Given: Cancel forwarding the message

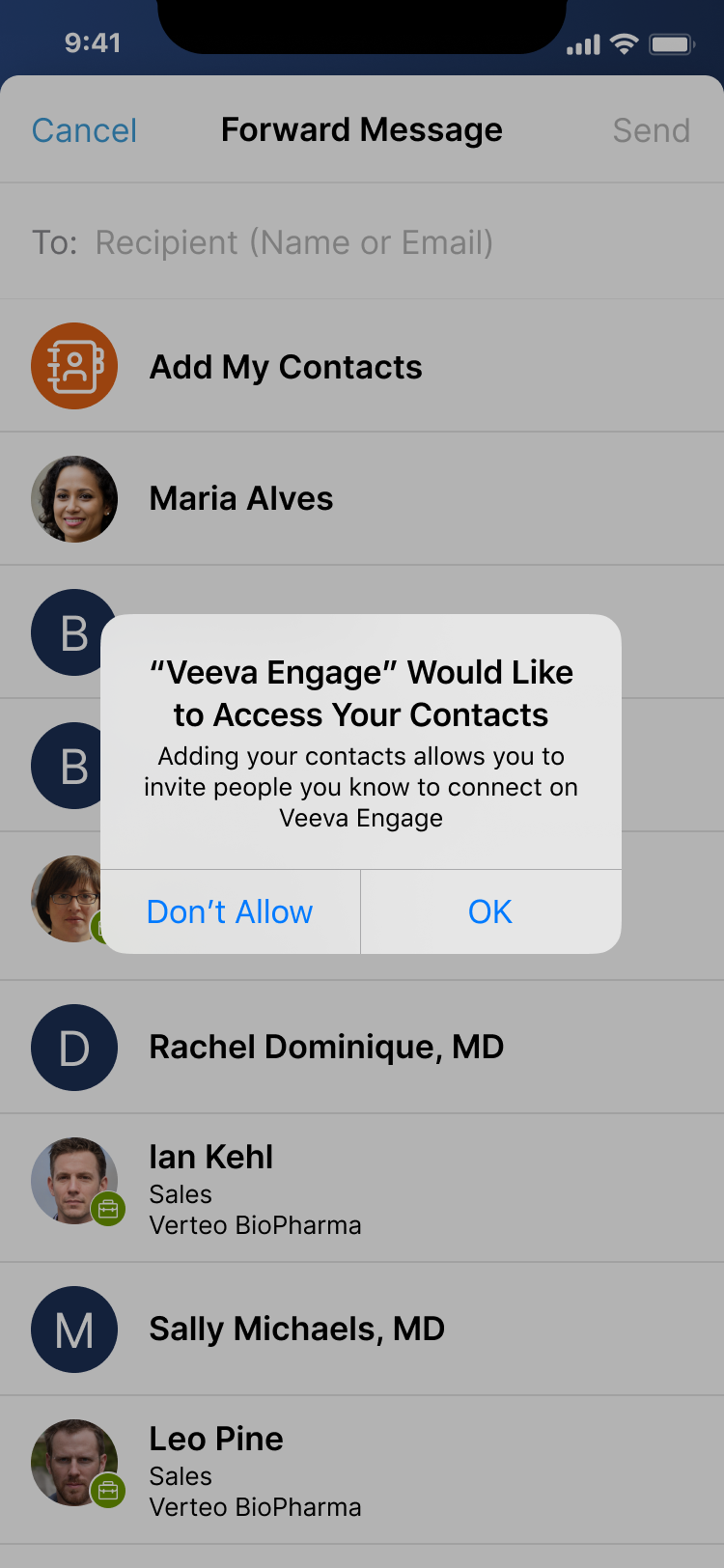Looking at the screenshot, I should [85, 130].
